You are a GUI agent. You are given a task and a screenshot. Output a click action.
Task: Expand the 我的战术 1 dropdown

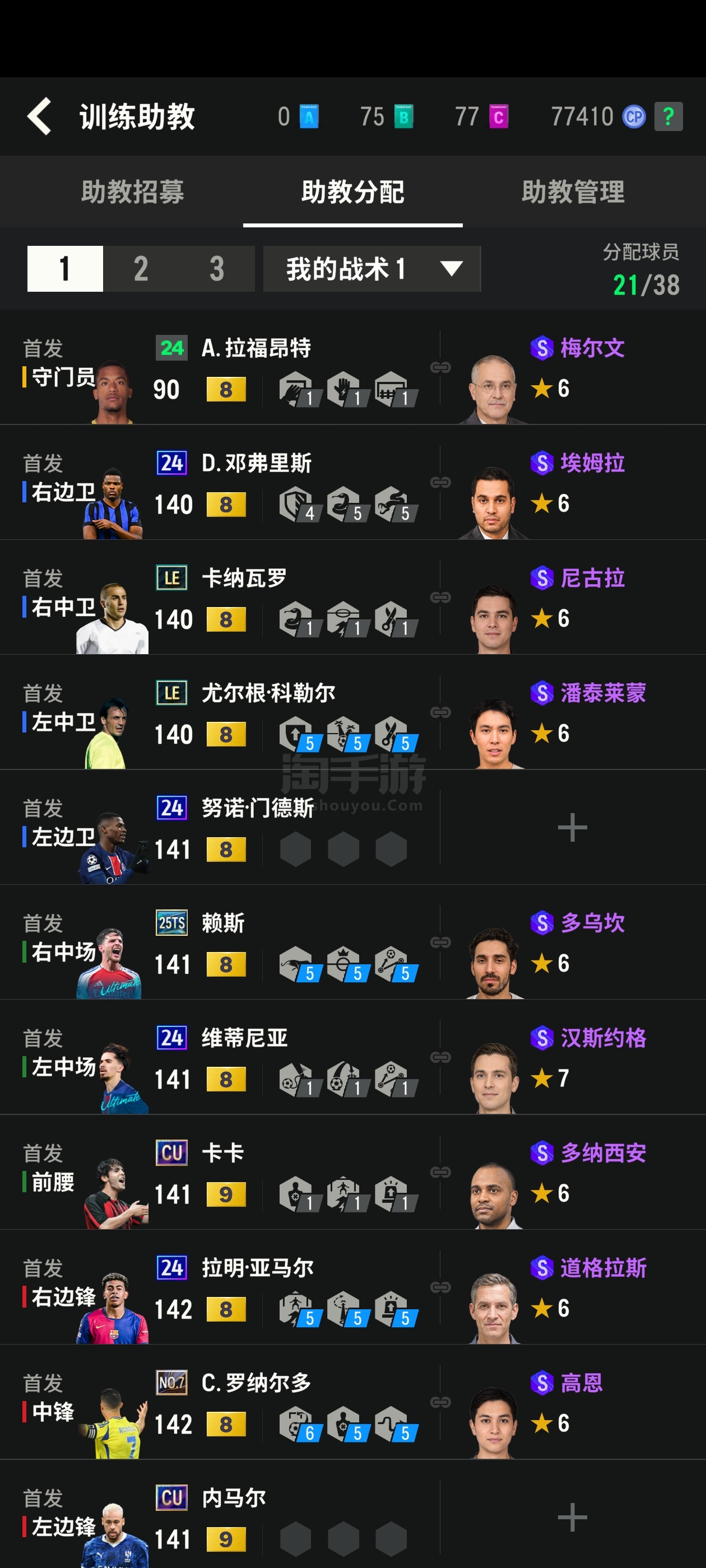tap(371, 268)
